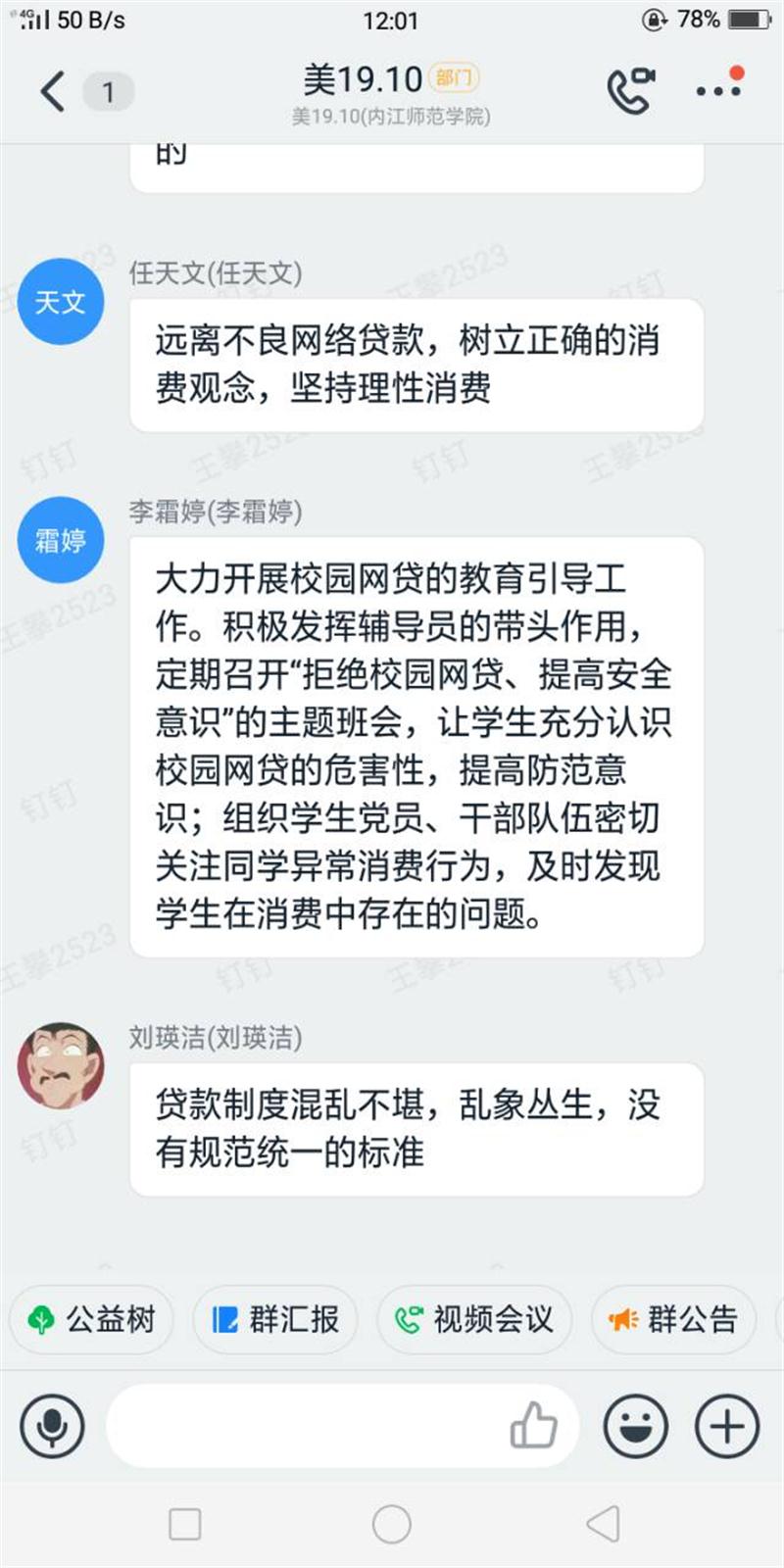Image resolution: width=784 pixels, height=1568 pixels.
Task: Tap the system back triangle
Action: (x=602, y=1524)
